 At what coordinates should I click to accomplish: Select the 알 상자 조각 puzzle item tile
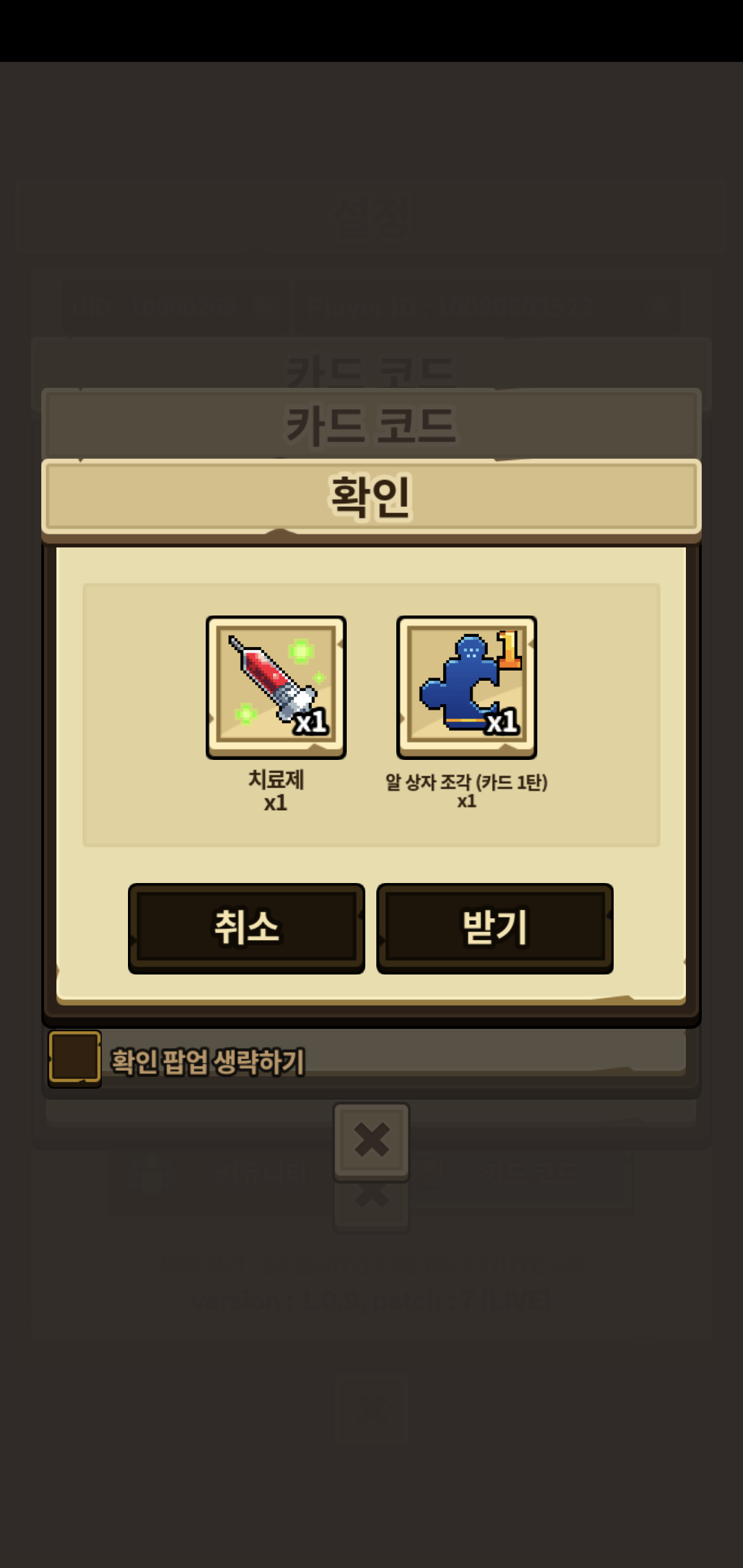466,687
